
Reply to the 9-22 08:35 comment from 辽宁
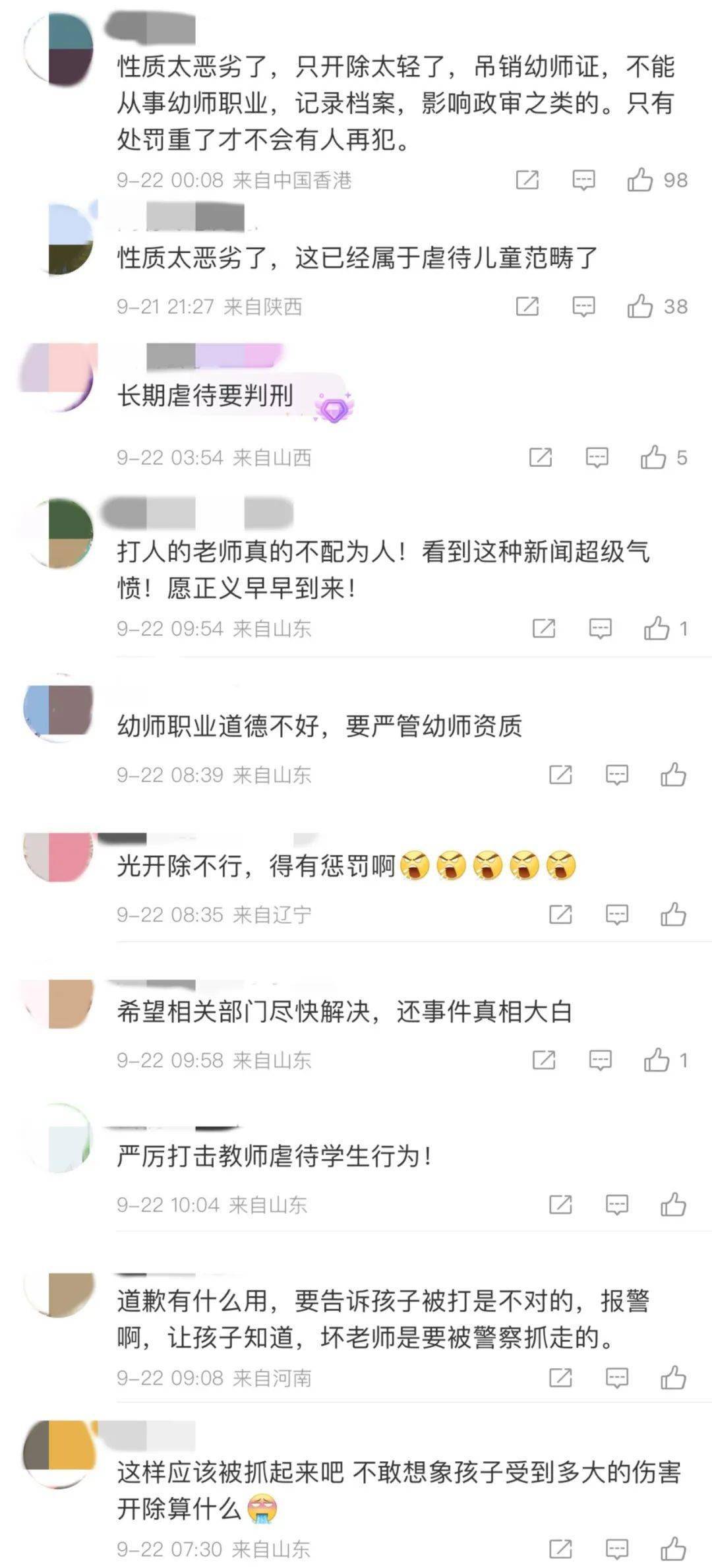[617, 915]
